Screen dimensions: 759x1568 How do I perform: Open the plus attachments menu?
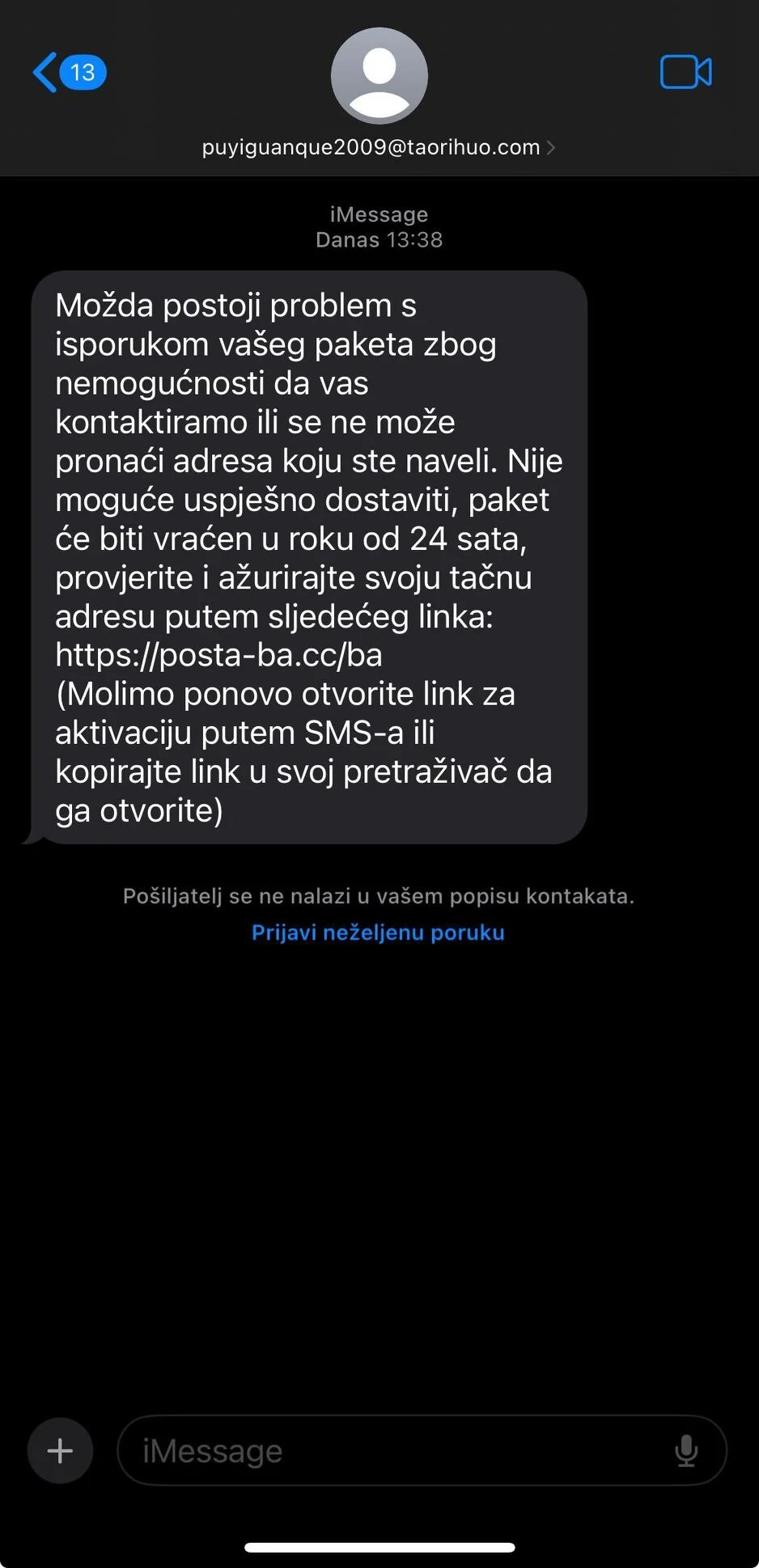[60, 1451]
